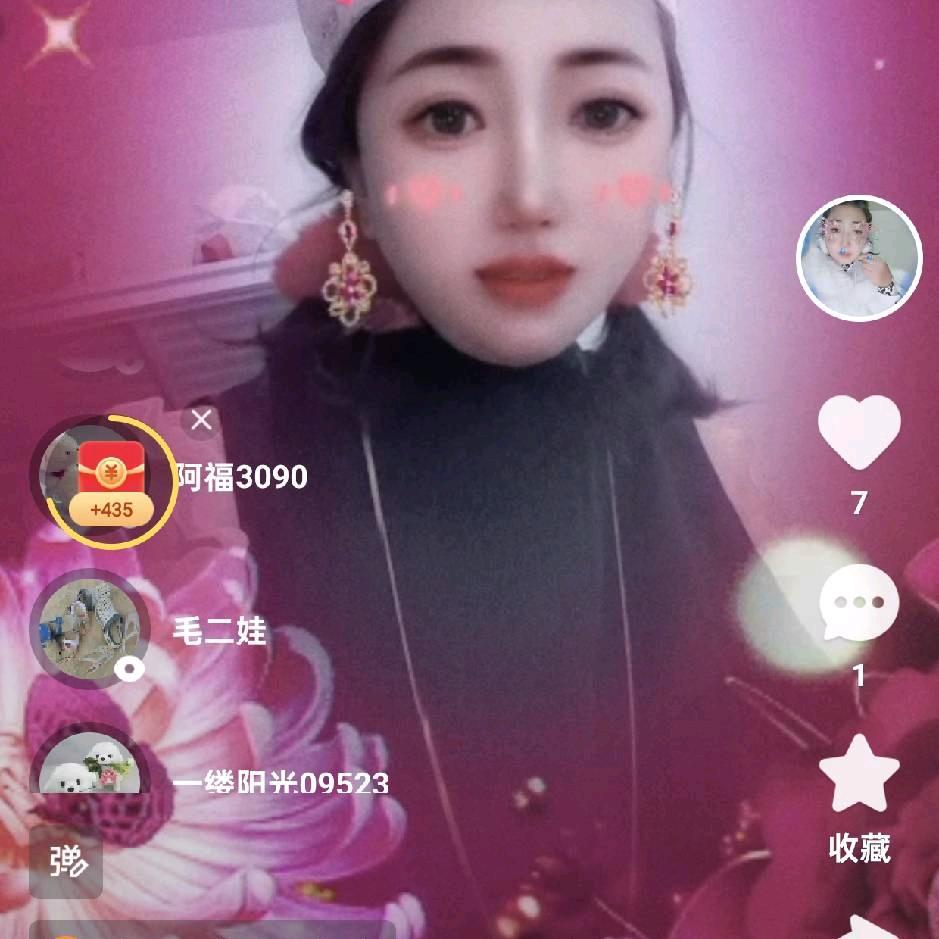Open the comments bubble
The image size is (939, 939).
(x=858, y=604)
